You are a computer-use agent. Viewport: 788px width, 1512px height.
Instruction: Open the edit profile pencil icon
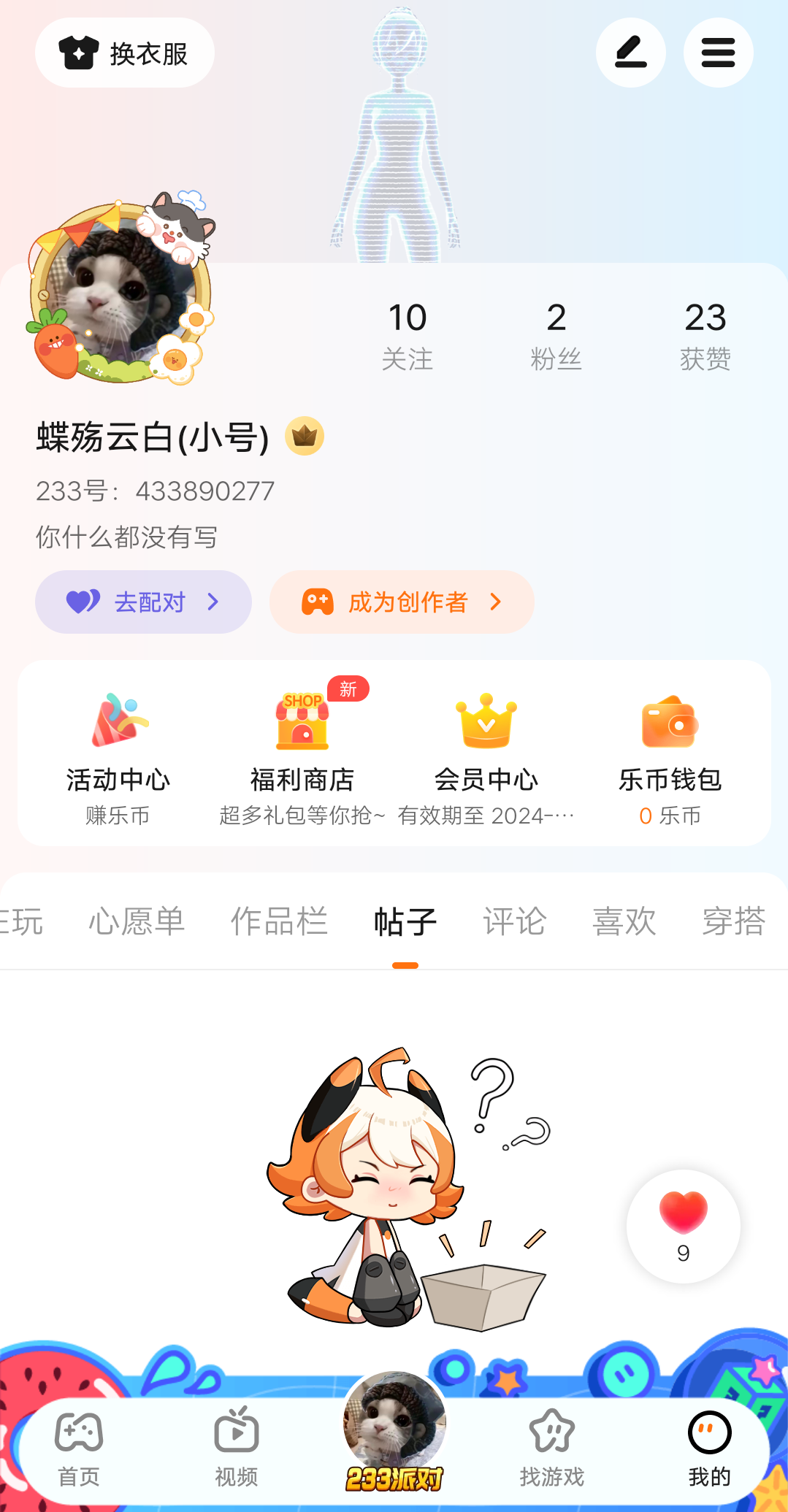(x=630, y=53)
